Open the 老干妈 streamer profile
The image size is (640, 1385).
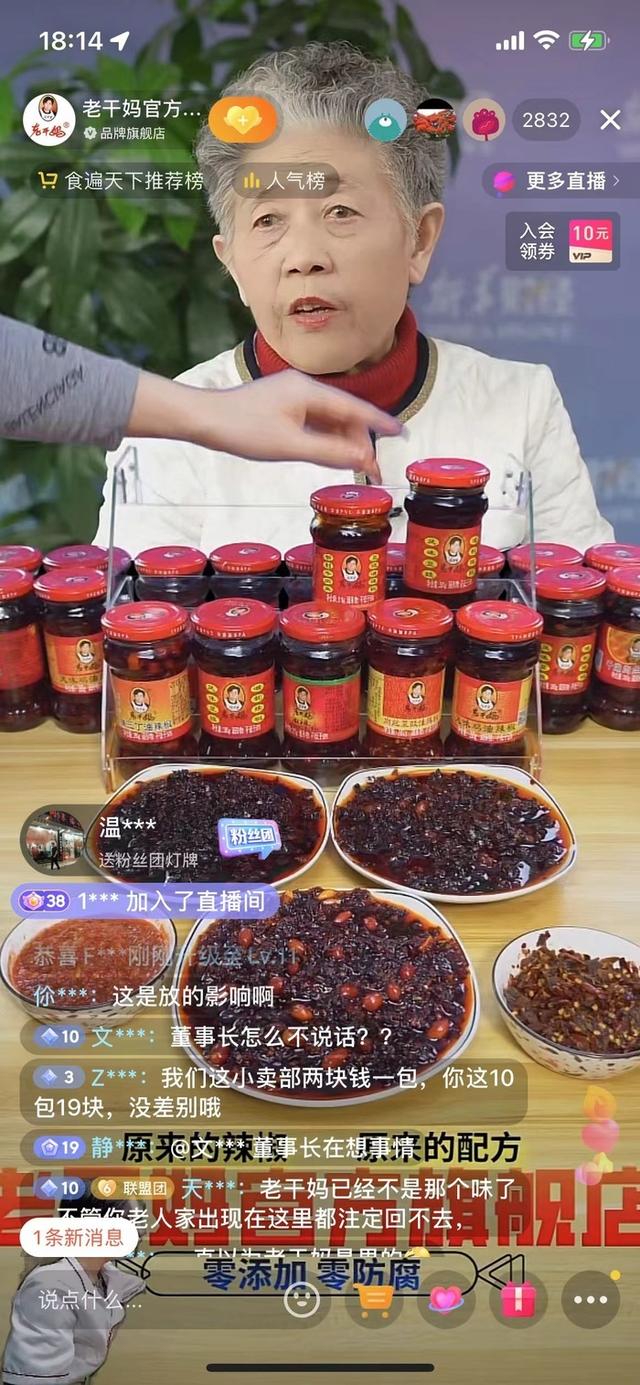point(49,120)
